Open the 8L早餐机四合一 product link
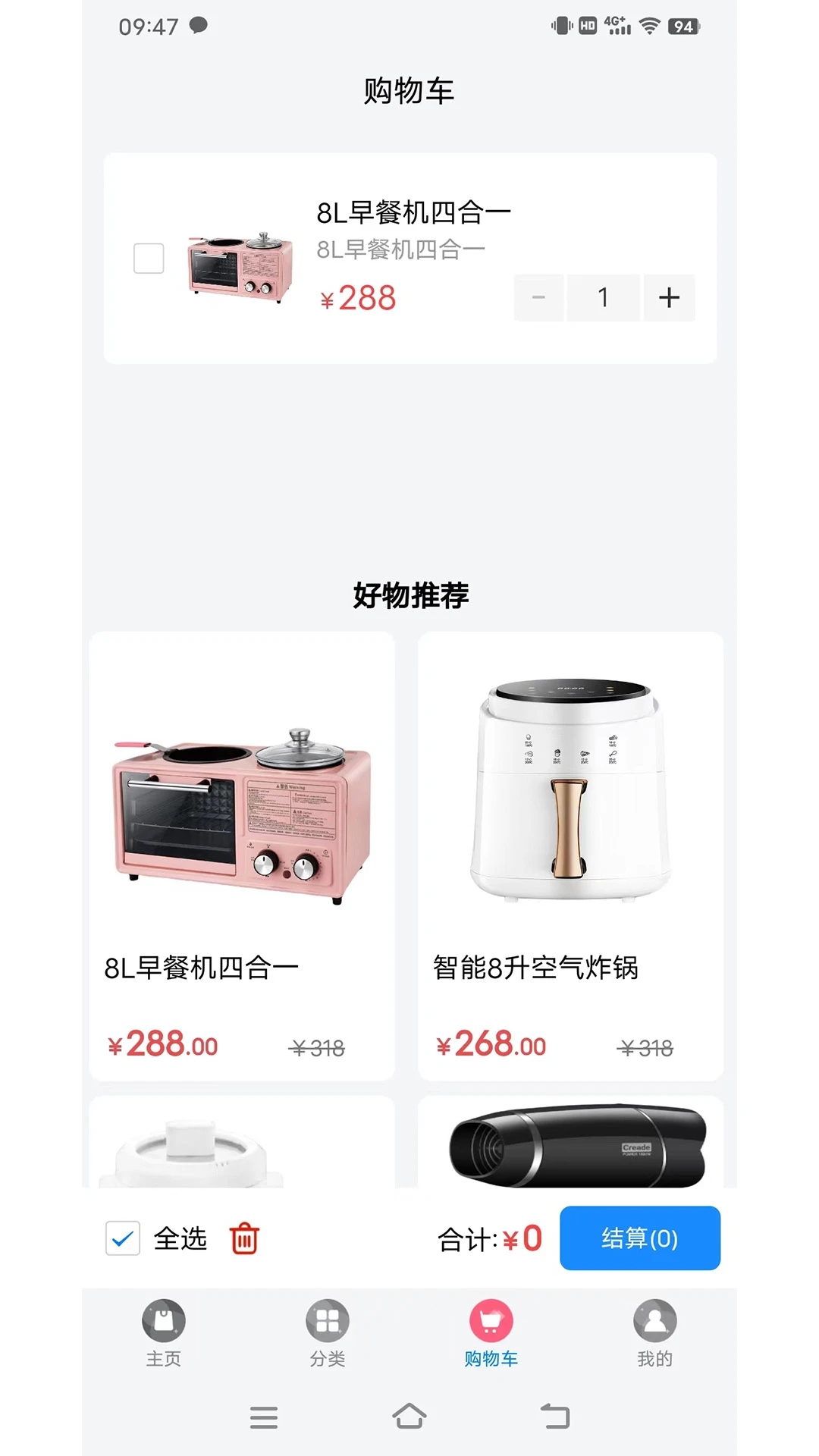819x1456 pixels. (x=412, y=212)
